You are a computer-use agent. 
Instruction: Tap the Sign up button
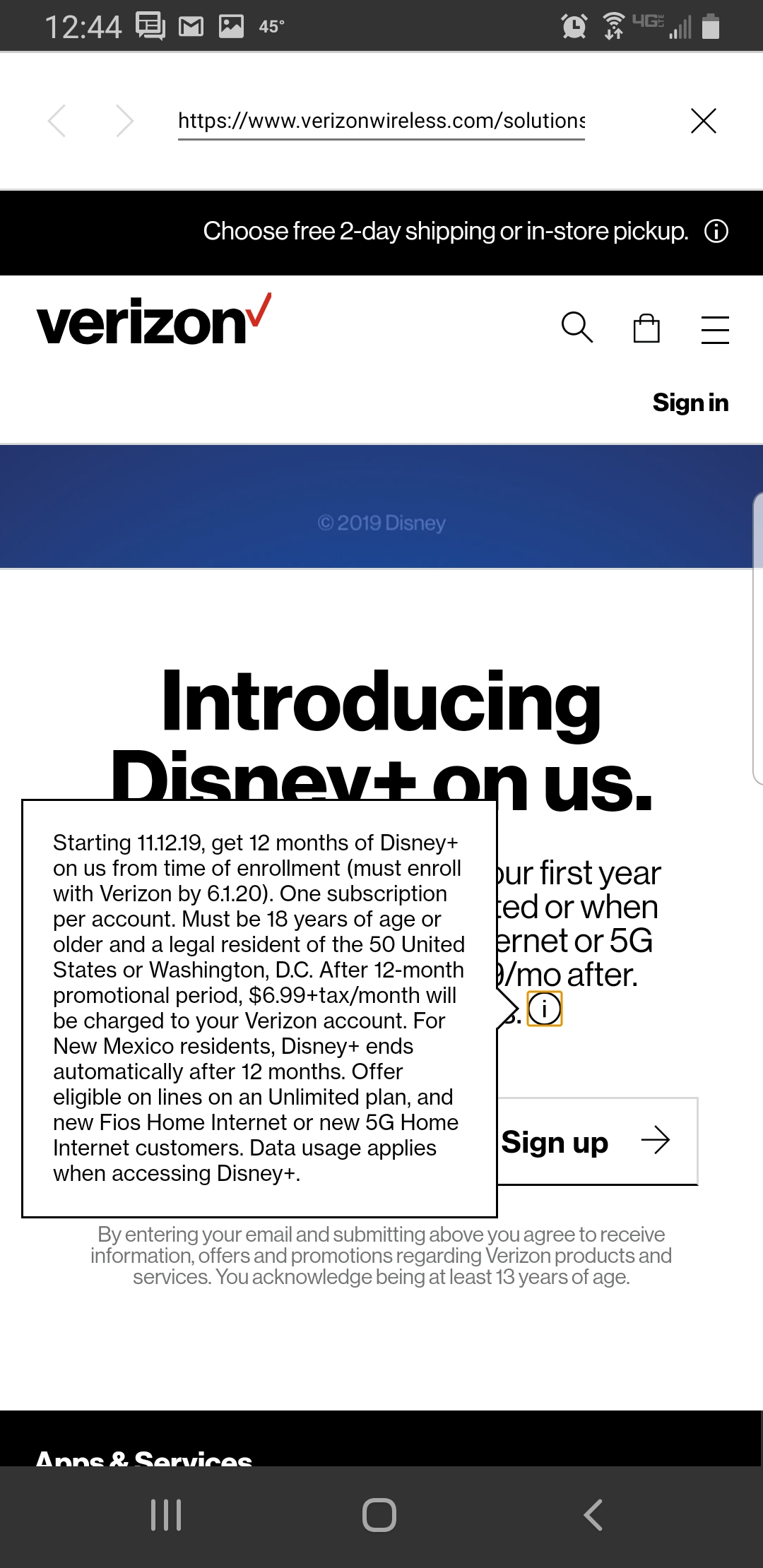tap(598, 1141)
